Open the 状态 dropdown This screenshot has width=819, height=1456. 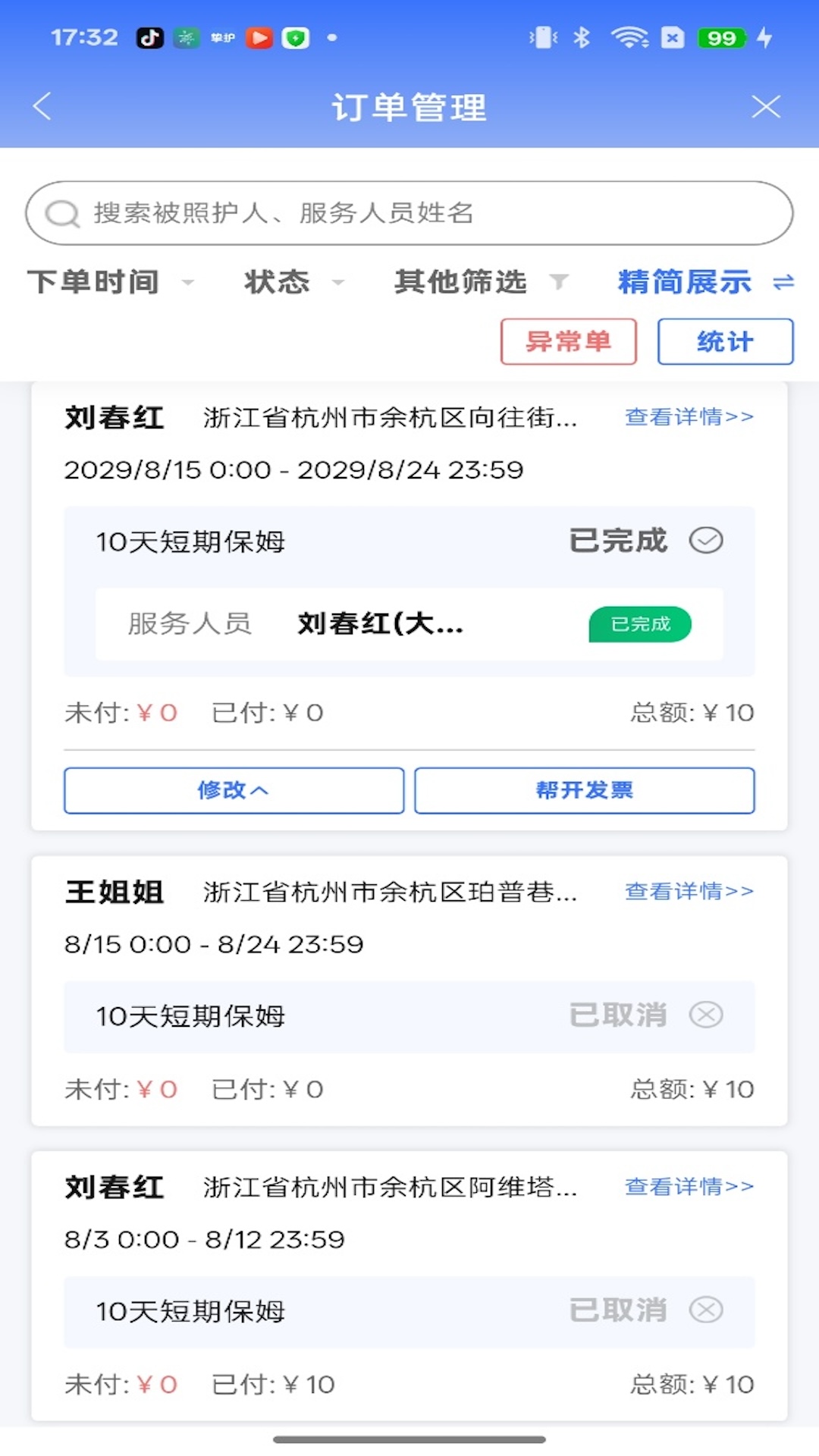pyautogui.click(x=293, y=282)
